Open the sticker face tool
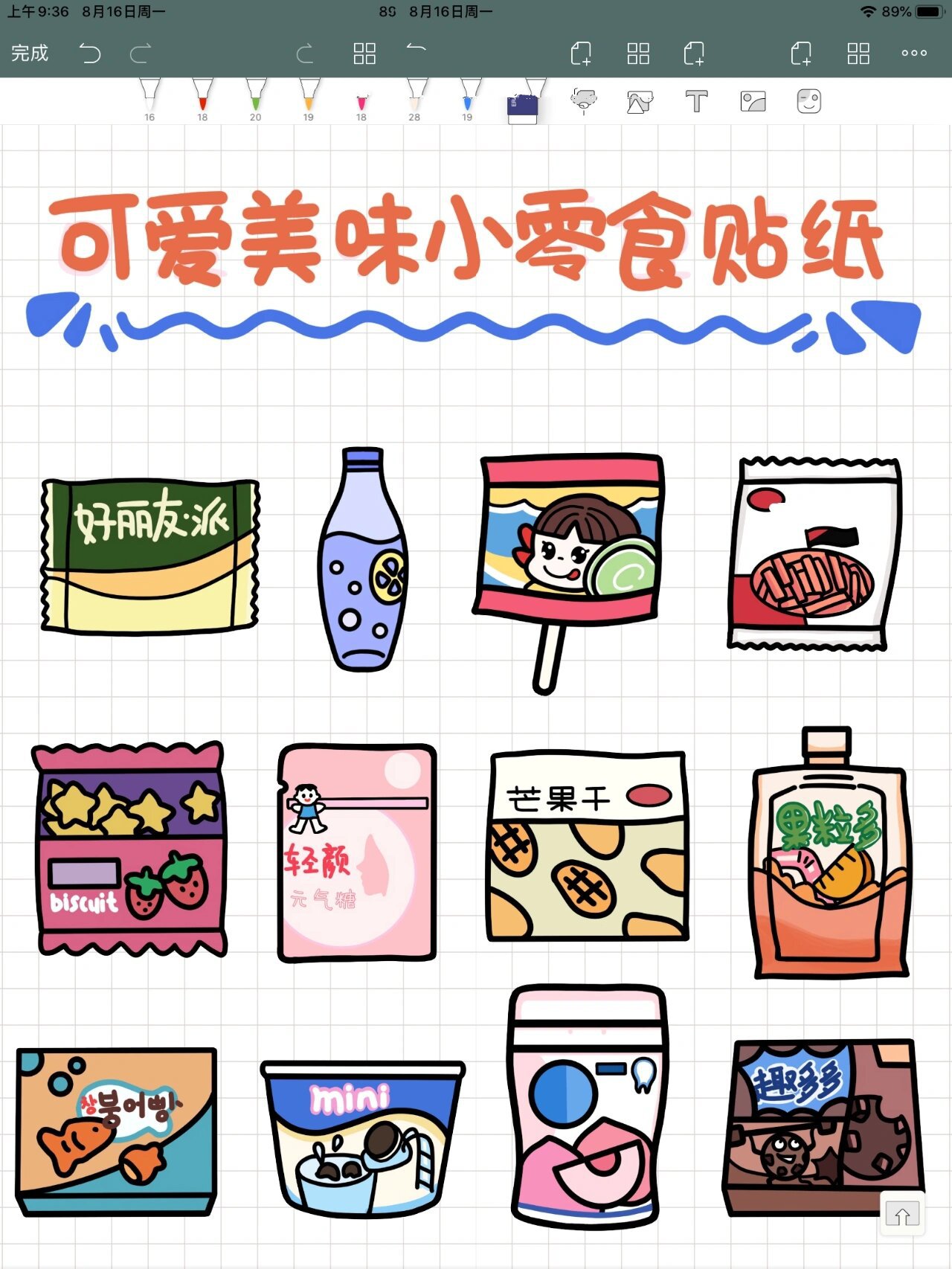The width and height of the screenshot is (952, 1269). [809, 102]
